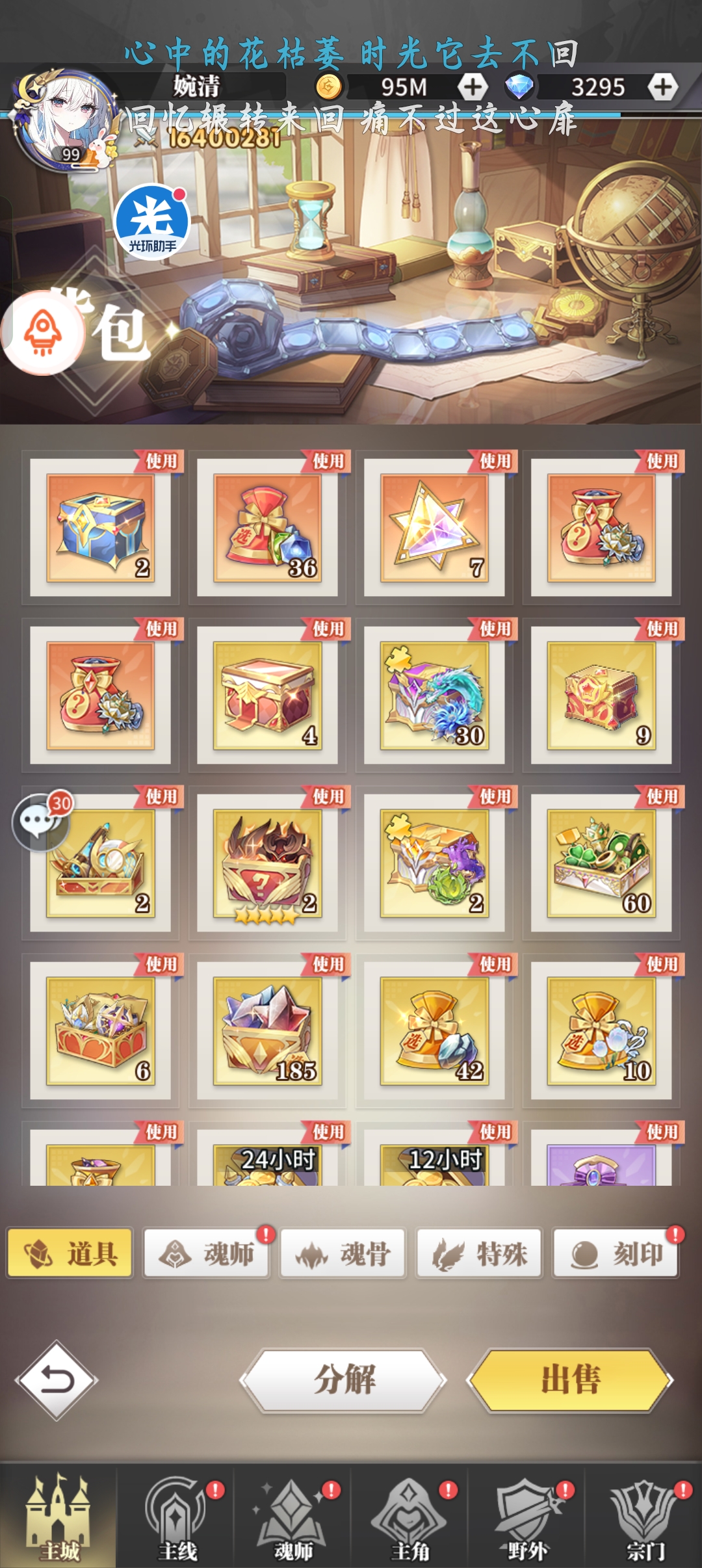Screen dimensions: 702x1568
Task: Switch to the 魂骨 inventory tab
Action: (x=343, y=1253)
